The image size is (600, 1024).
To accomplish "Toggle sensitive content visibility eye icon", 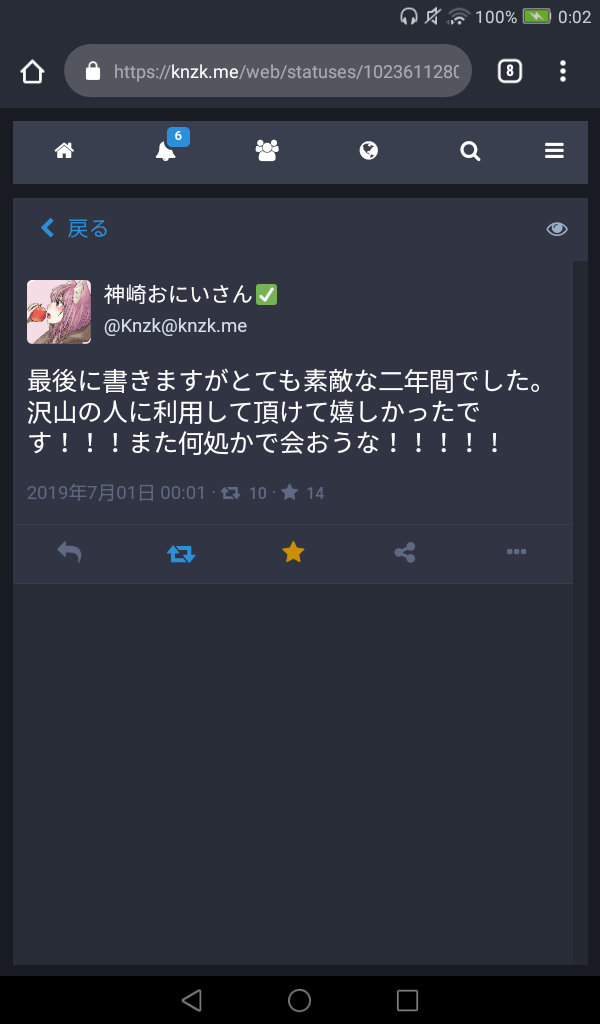I will [x=557, y=229].
